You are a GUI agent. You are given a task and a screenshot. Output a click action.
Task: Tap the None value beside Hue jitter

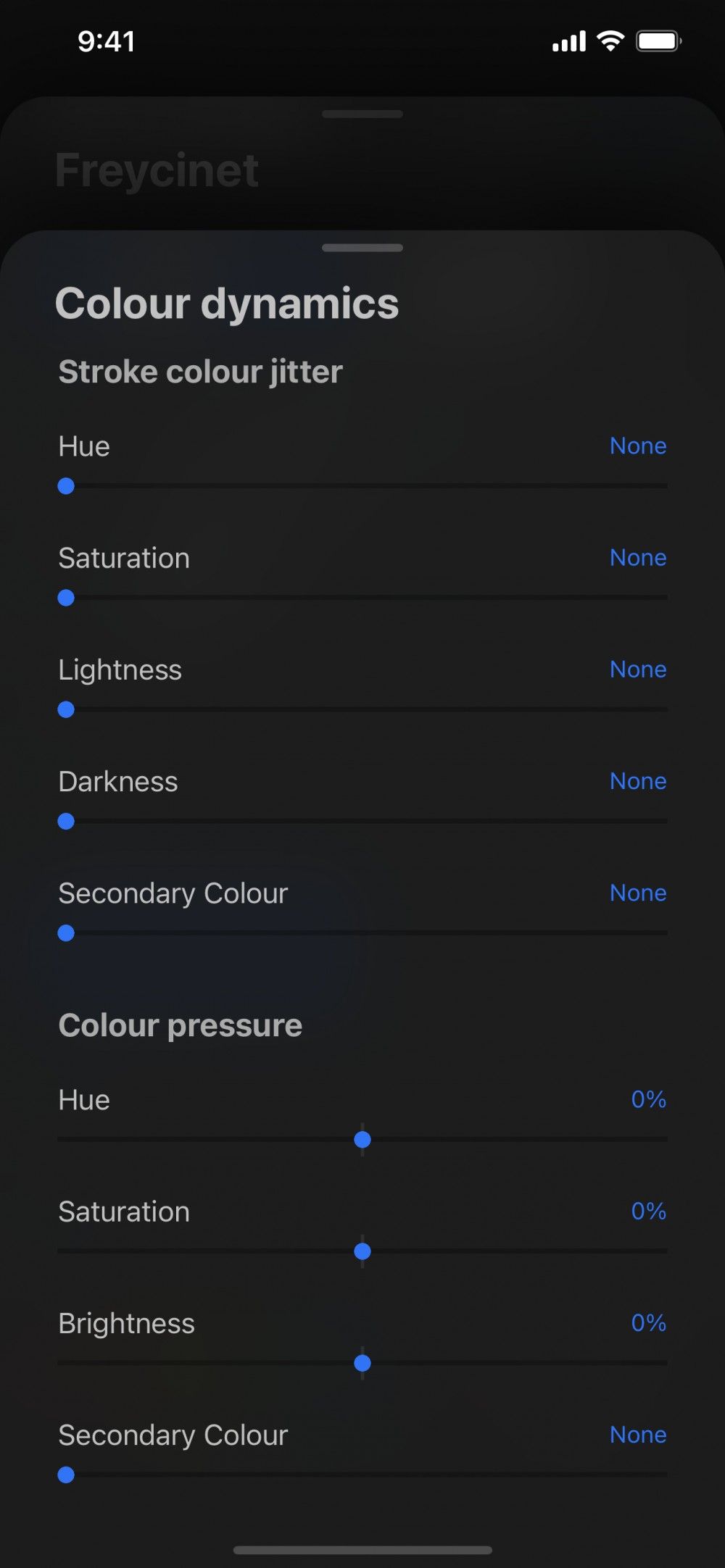tap(638, 446)
